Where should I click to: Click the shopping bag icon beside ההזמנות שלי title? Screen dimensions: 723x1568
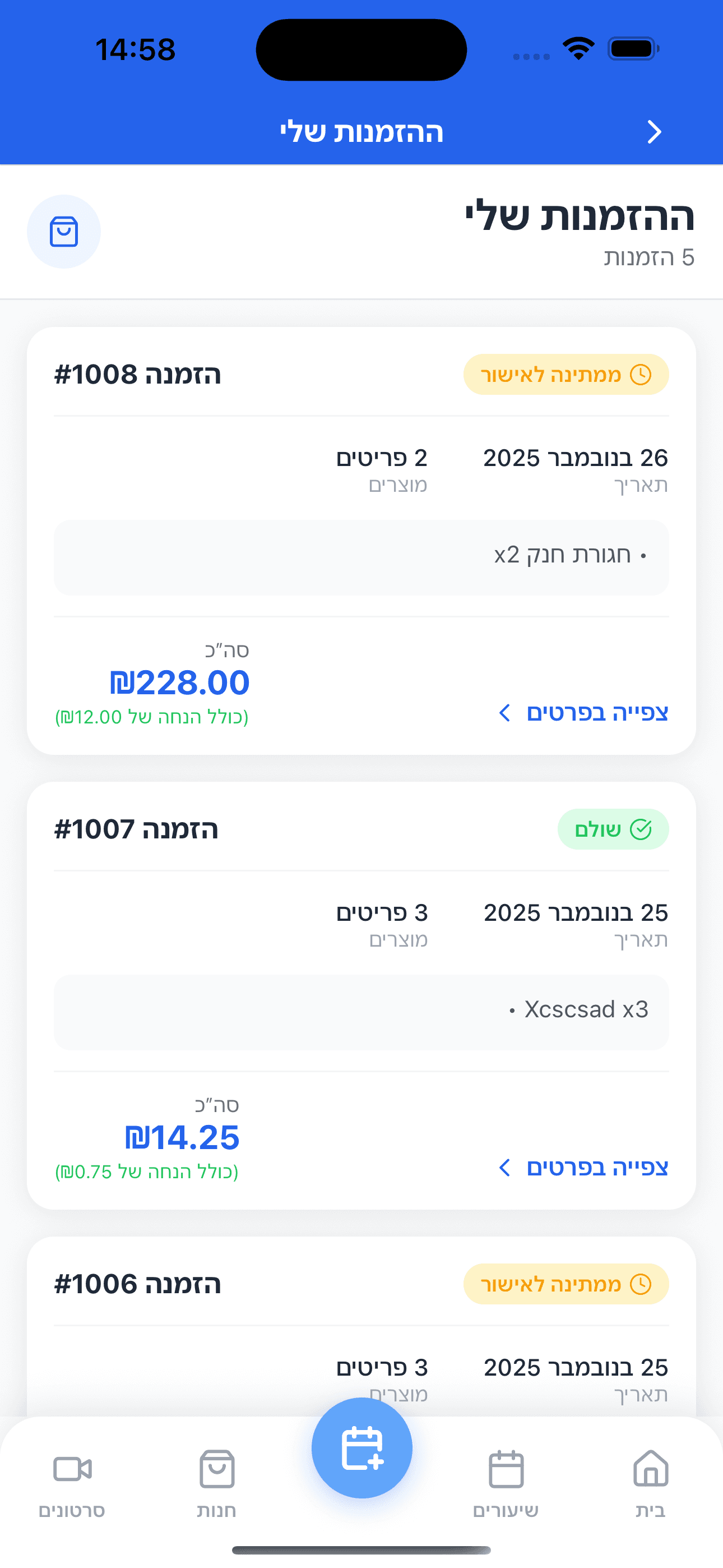coord(63,230)
